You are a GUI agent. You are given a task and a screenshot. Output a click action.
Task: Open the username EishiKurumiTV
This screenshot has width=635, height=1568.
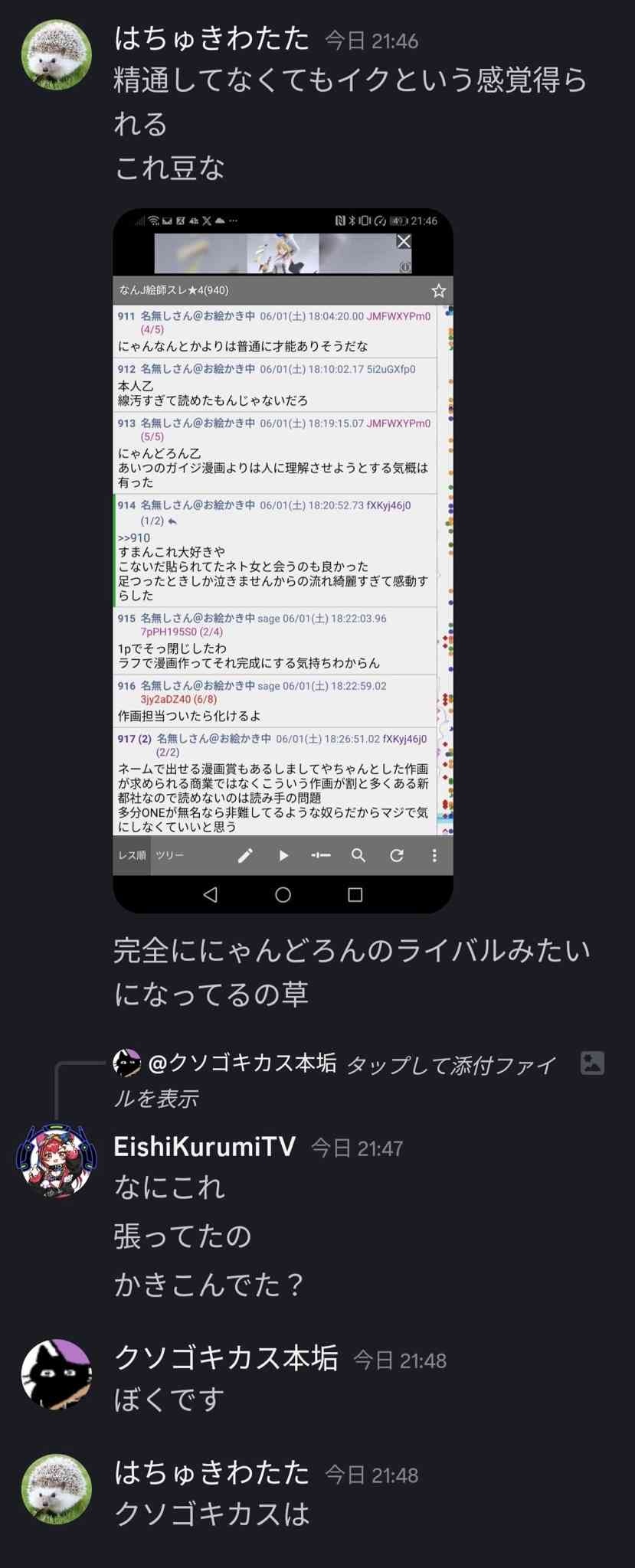coord(205,1146)
